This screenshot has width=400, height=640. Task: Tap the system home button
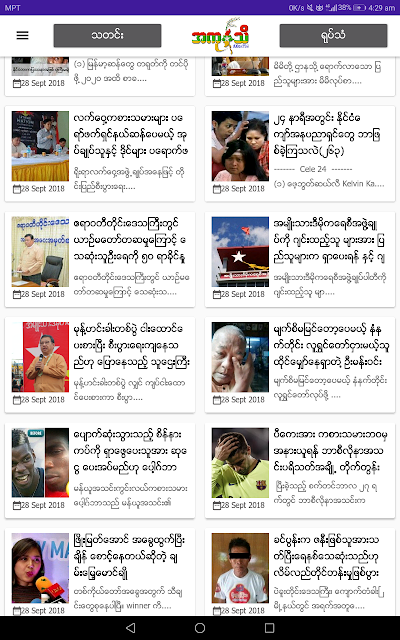pyautogui.click(x=200, y=628)
